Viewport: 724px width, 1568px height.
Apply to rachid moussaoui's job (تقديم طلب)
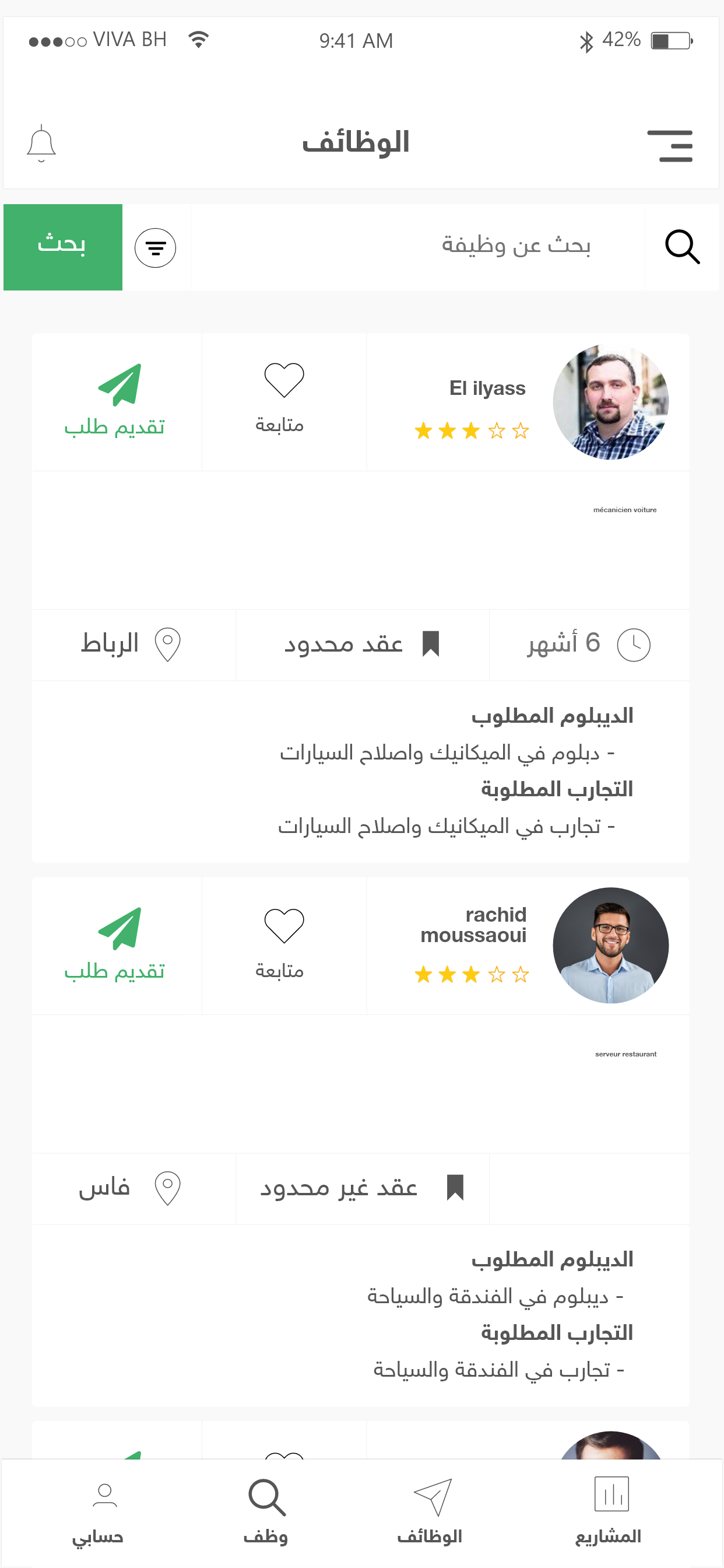pyautogui.click(x=116, y=943)
